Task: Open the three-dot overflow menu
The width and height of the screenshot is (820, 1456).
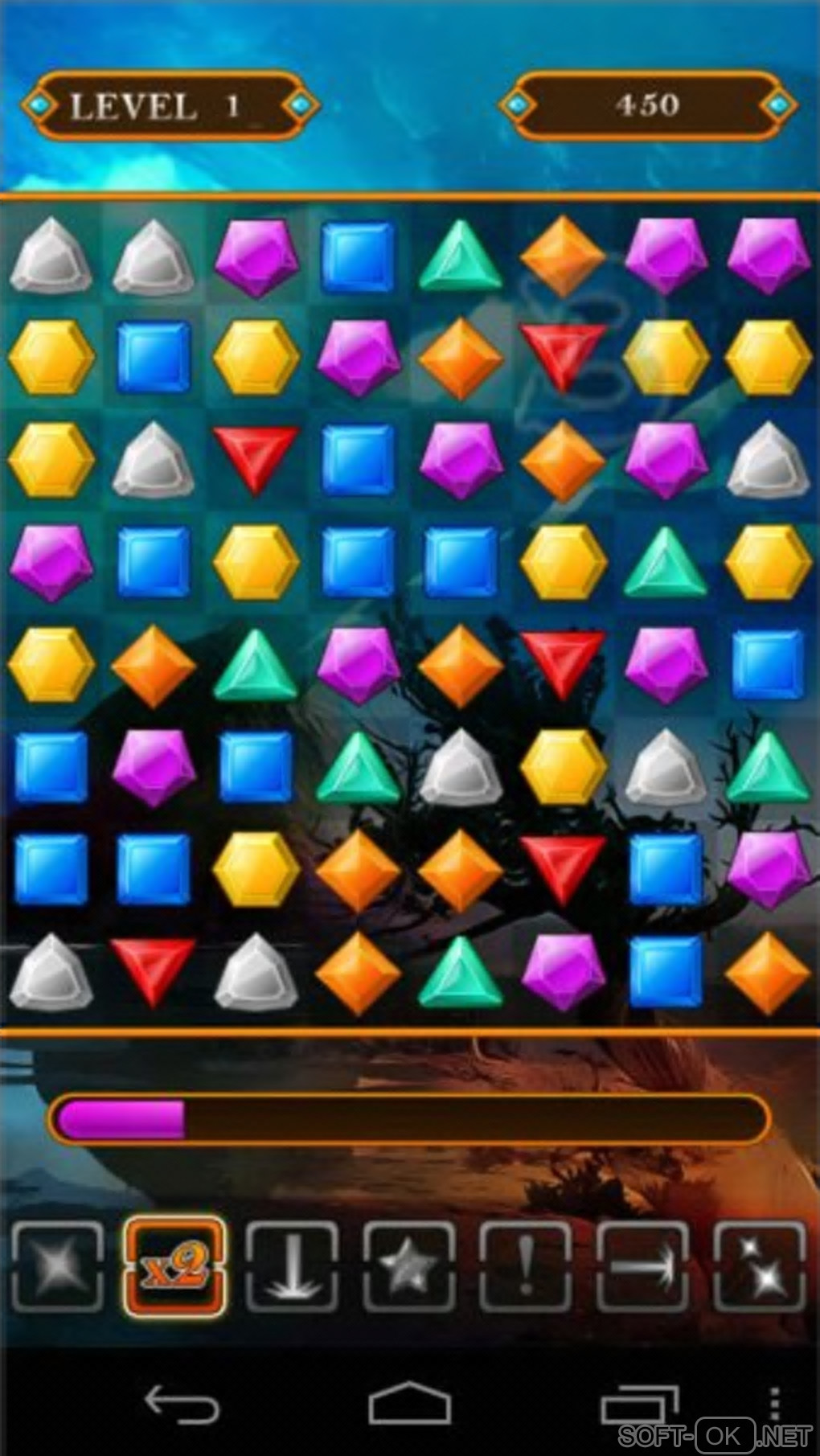Action: click(774, 1403)
